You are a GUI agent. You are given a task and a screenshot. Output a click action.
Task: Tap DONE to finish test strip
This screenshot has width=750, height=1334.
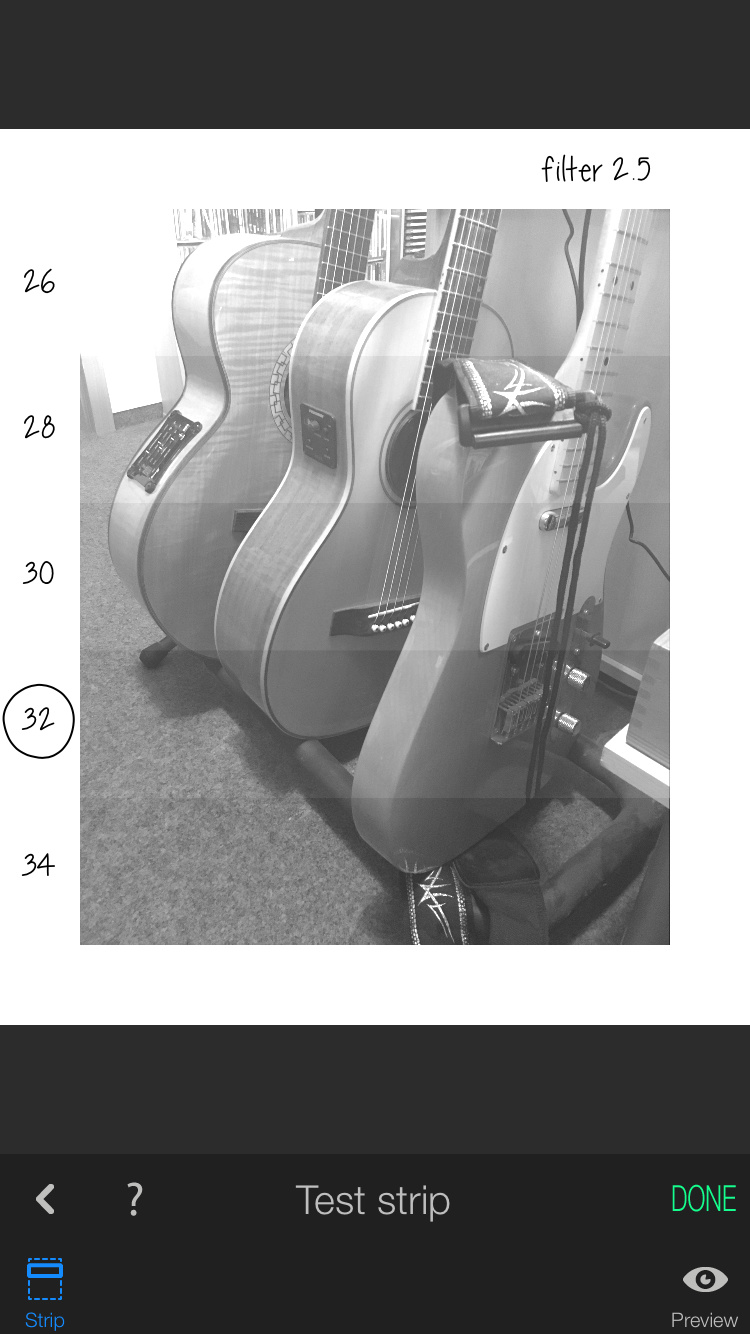tap(703, 1199)
